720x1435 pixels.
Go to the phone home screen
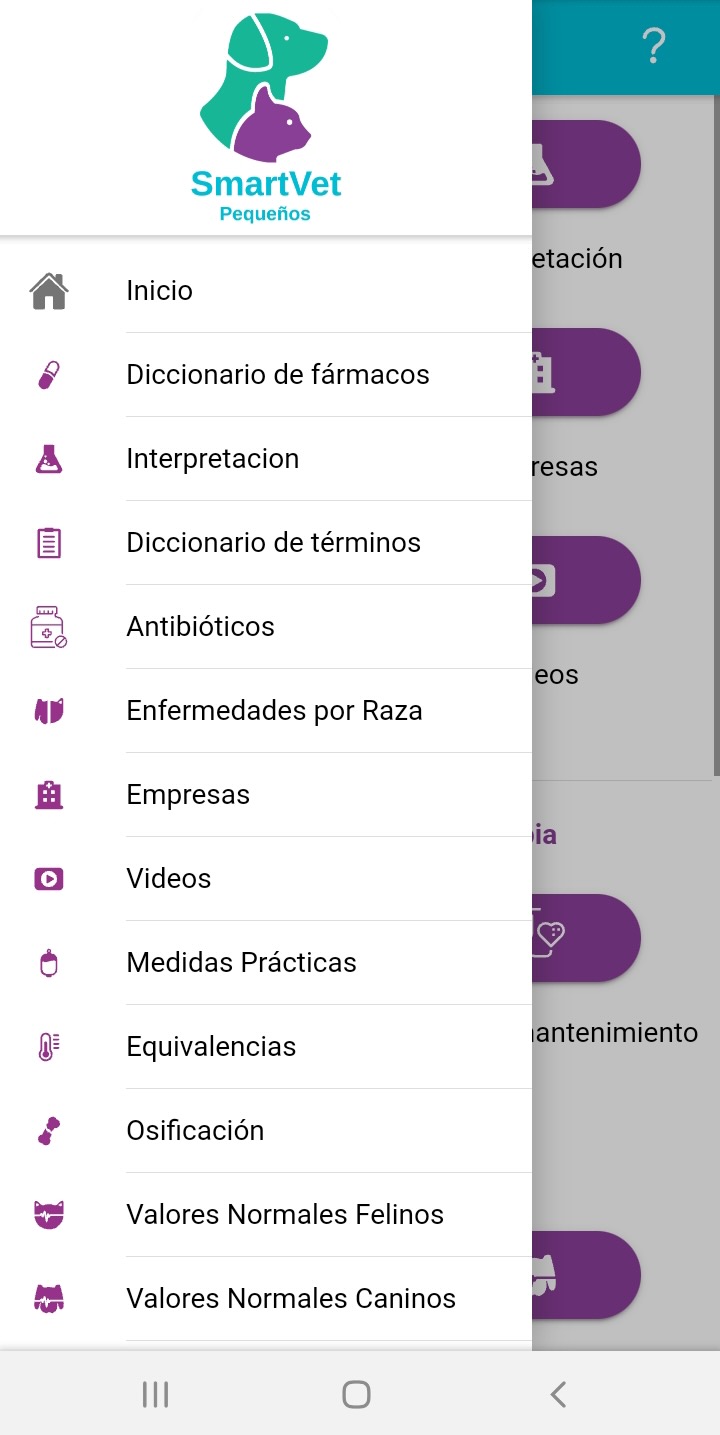click(x=356, y=1394)
